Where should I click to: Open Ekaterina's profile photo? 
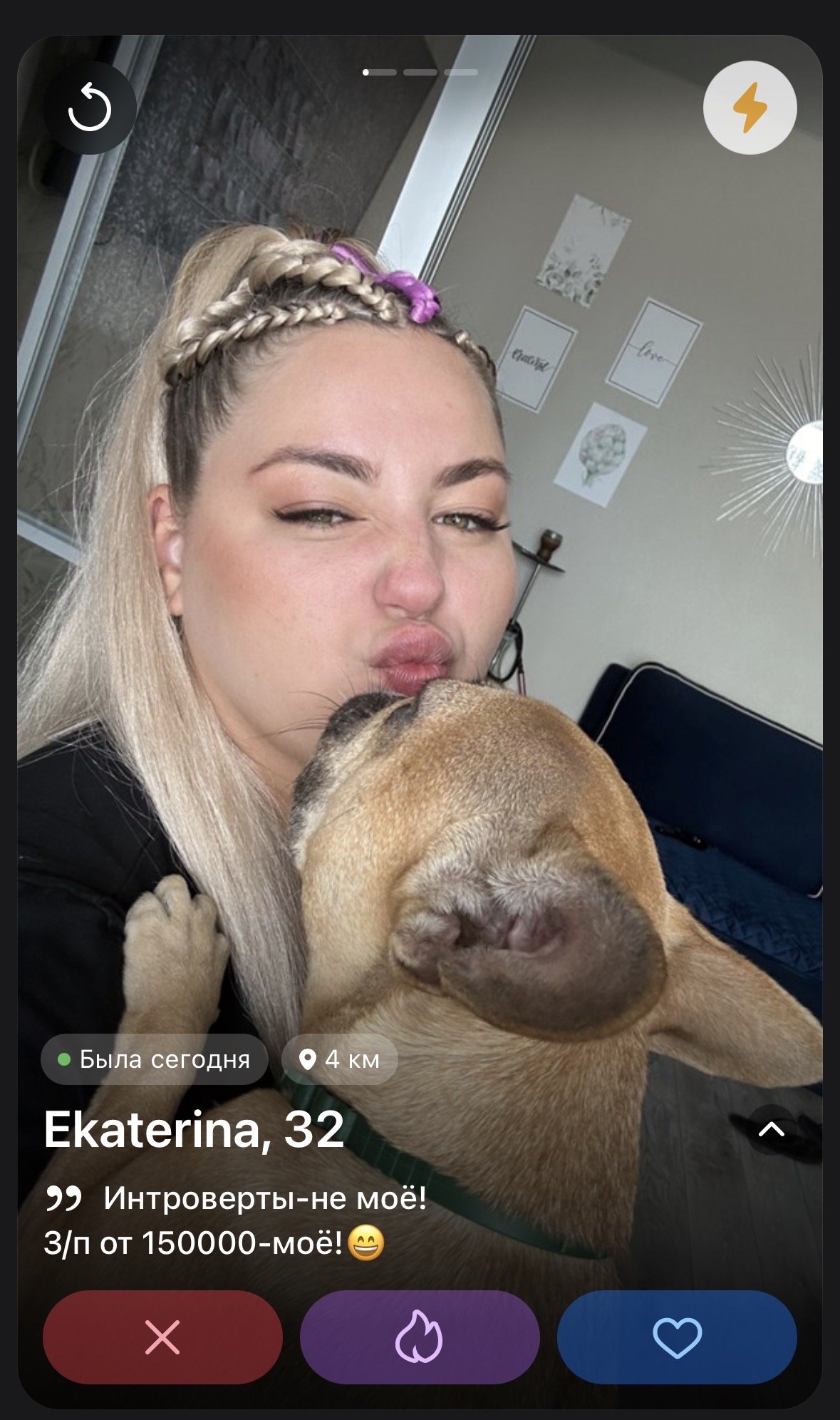420,570
